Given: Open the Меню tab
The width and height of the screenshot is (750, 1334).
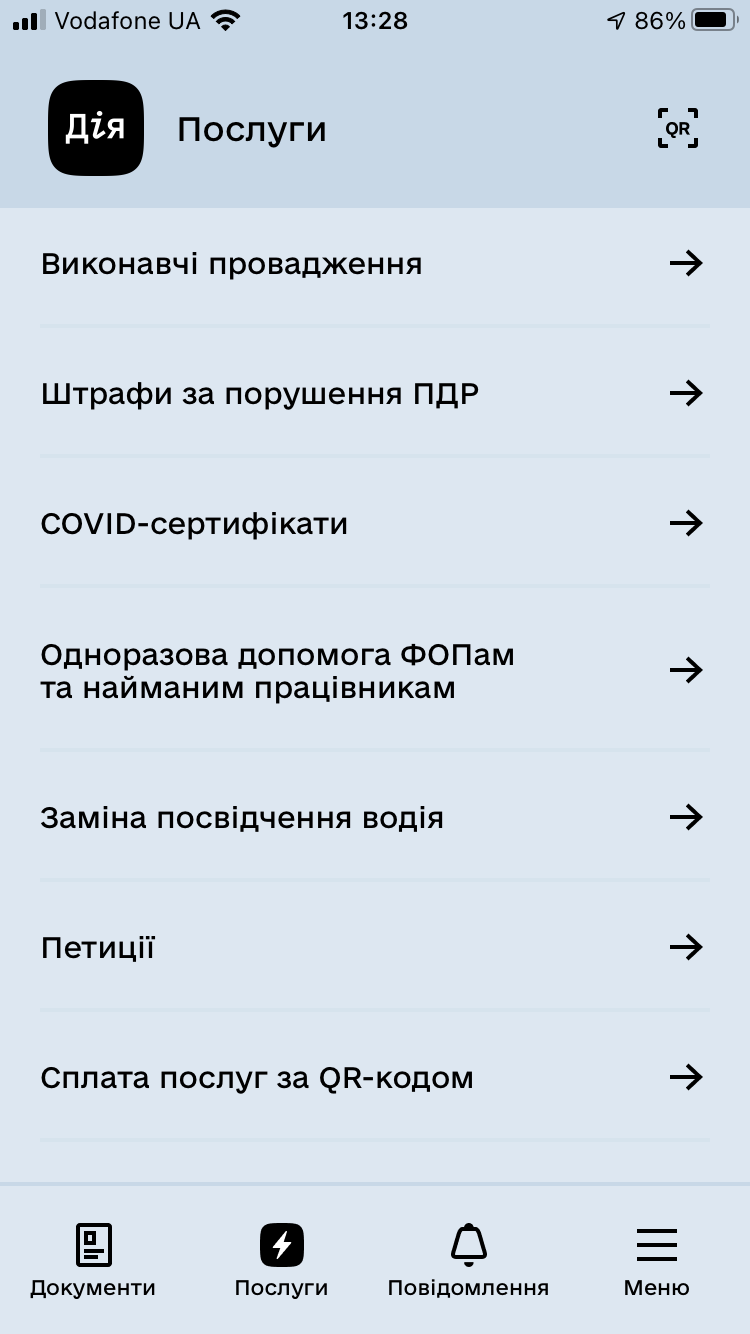Looking at the screenshot, I should tap(656, 1259).
